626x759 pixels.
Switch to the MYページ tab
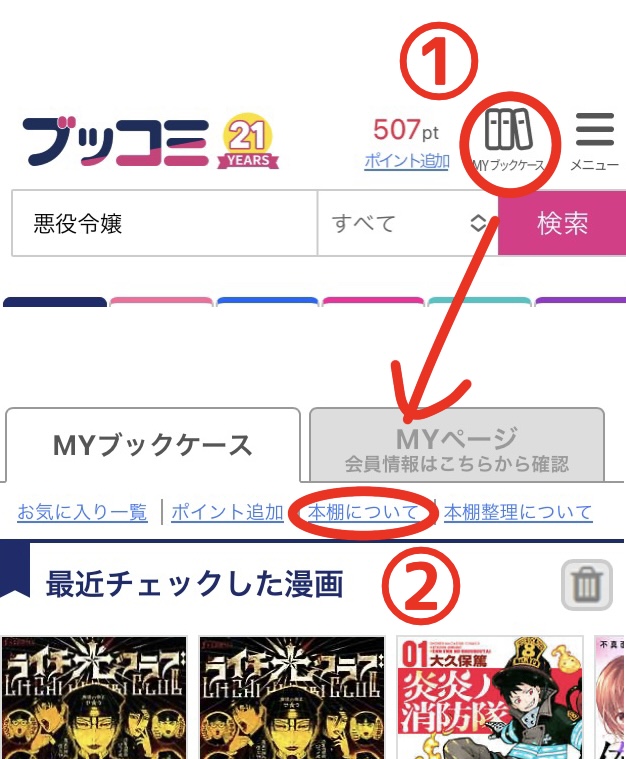[457, 447]
